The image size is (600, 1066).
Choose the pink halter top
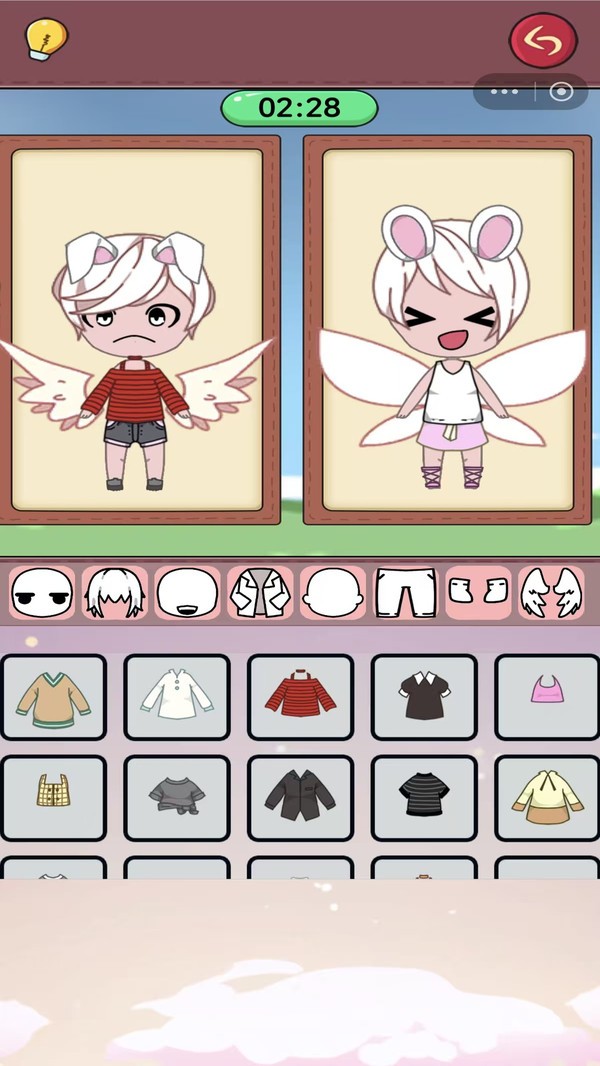pyautogui.click(x=548, y=698)
